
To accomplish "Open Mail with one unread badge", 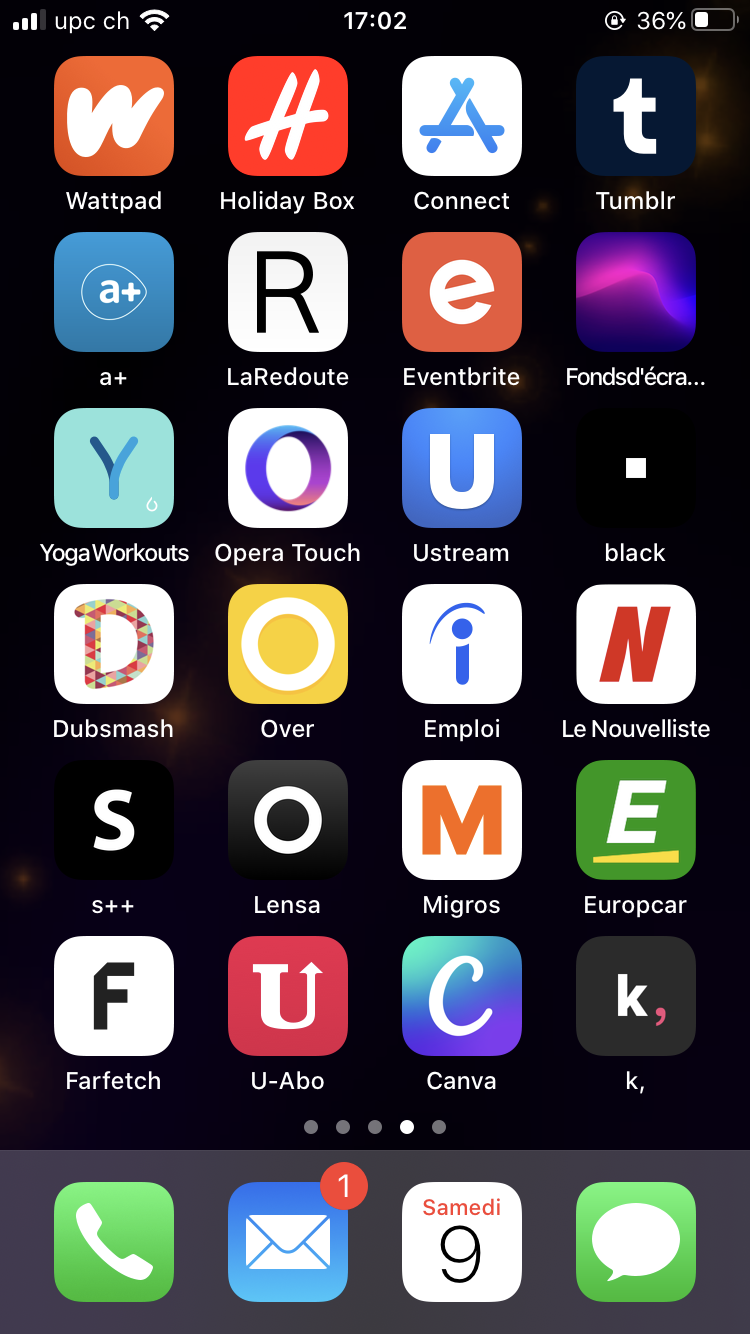I will [288, 1242].
